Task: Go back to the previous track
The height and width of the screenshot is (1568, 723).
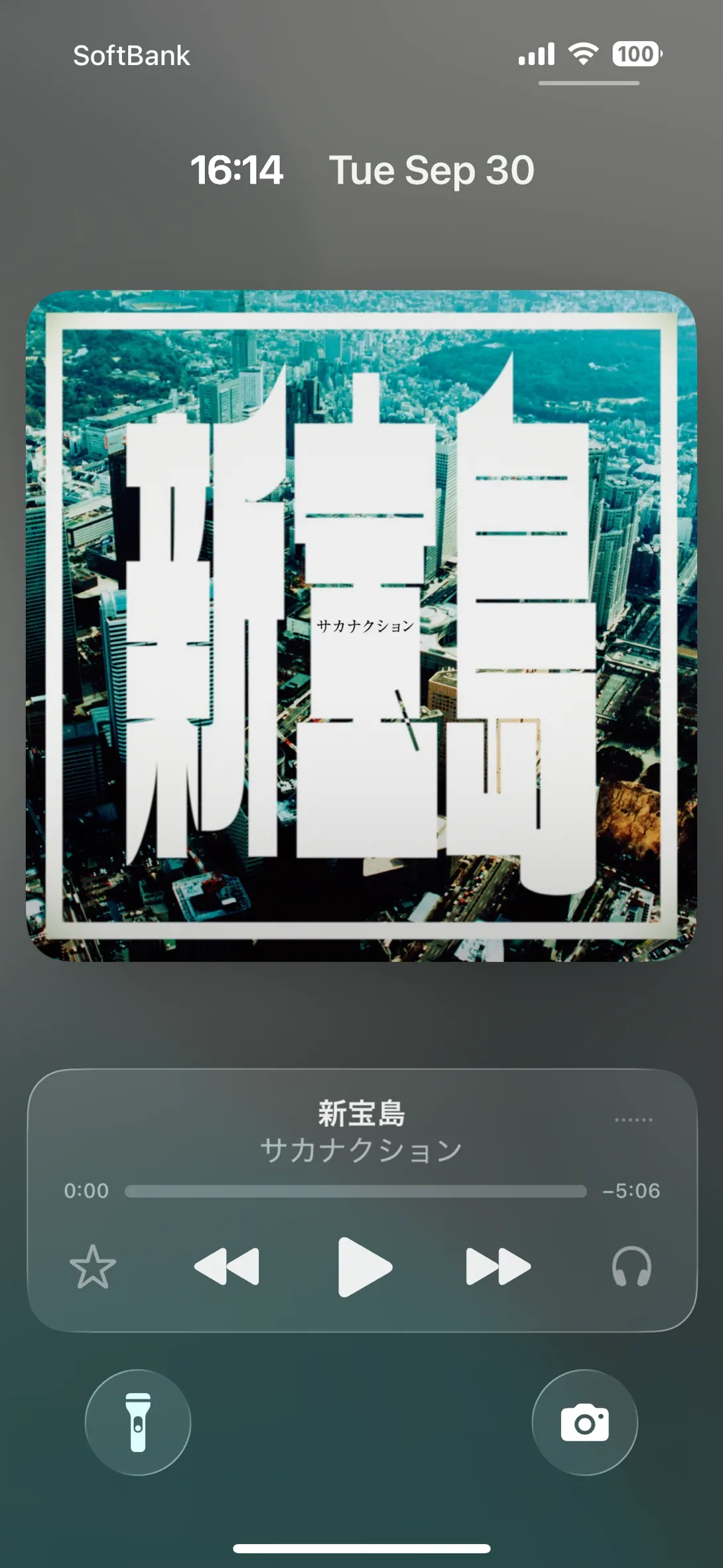Action: (227, 1267)
